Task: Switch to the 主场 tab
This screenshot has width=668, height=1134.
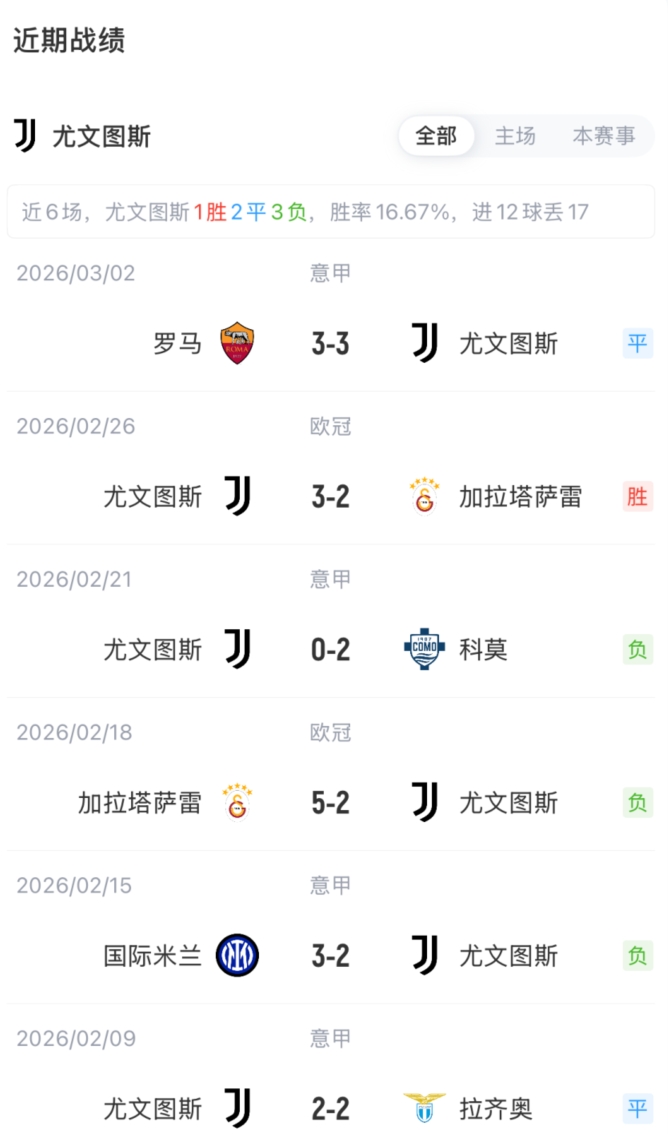Action: click(x=515, y=136)
